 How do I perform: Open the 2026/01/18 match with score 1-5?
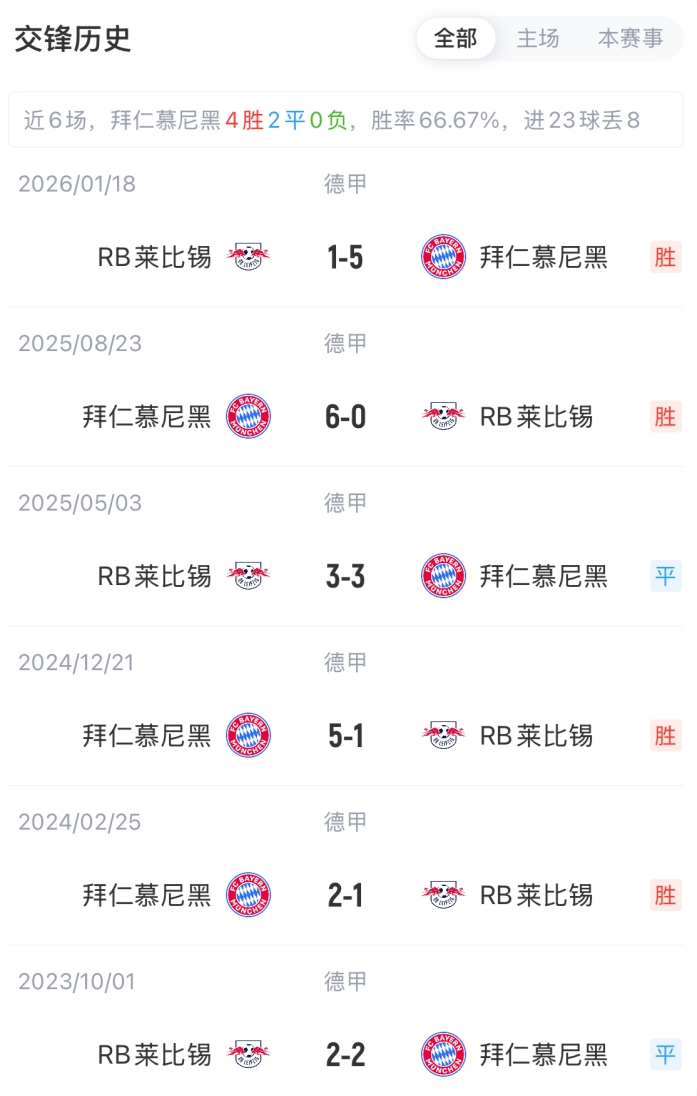[x=345, y=258]
